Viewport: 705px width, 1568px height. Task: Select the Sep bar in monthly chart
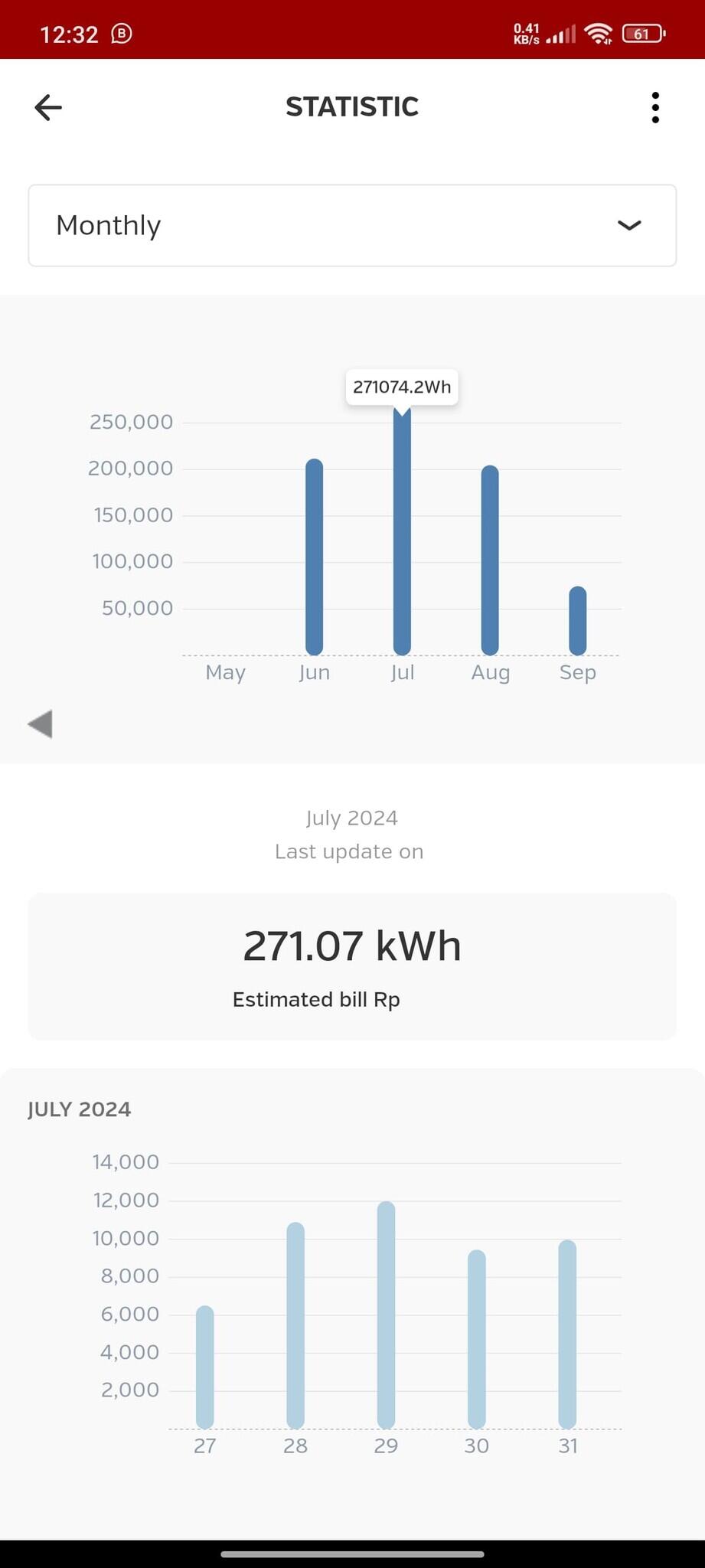coord(578,621)
